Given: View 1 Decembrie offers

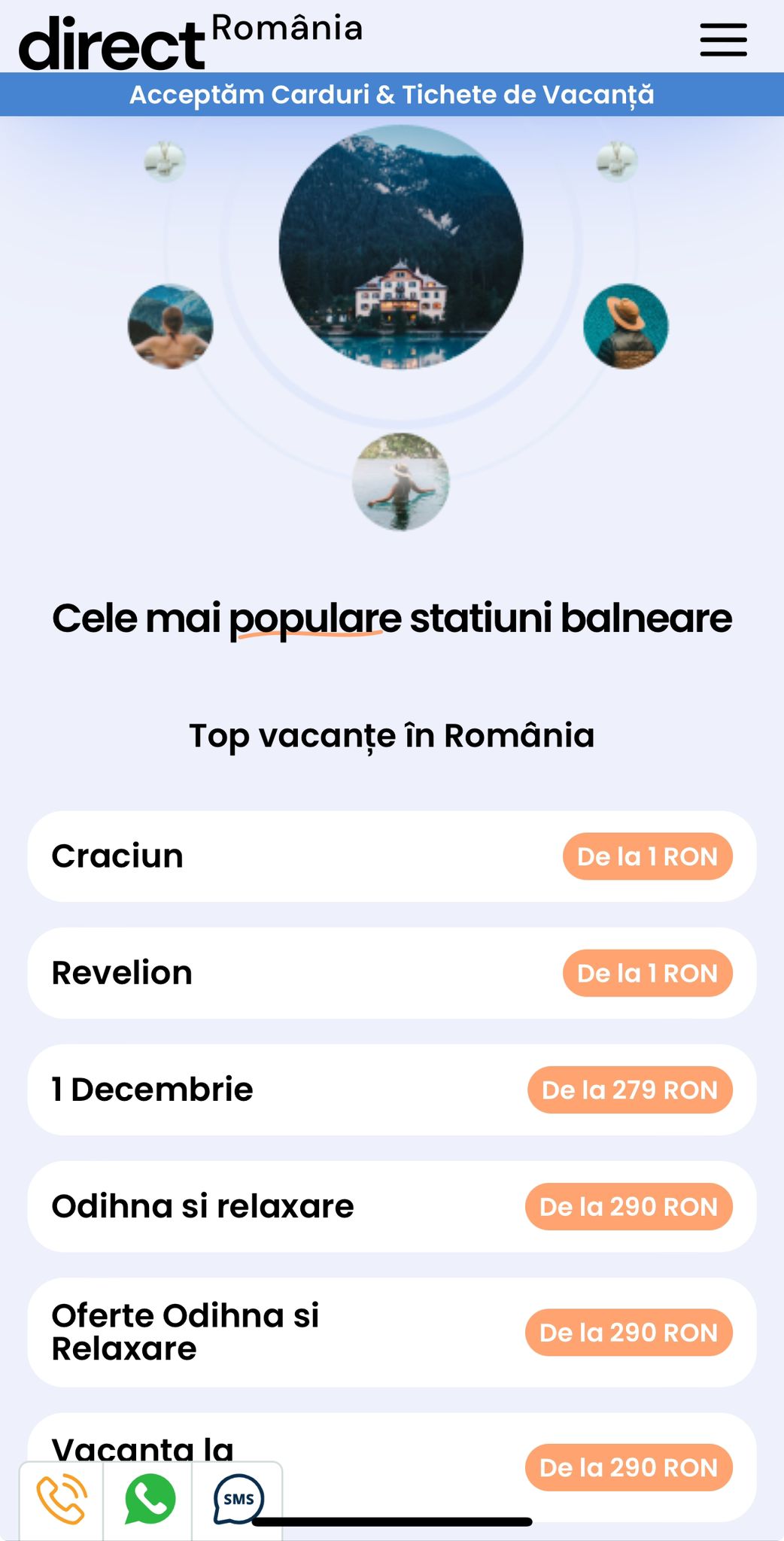Looking at the screenshot, I should [x=391, y=1090].
